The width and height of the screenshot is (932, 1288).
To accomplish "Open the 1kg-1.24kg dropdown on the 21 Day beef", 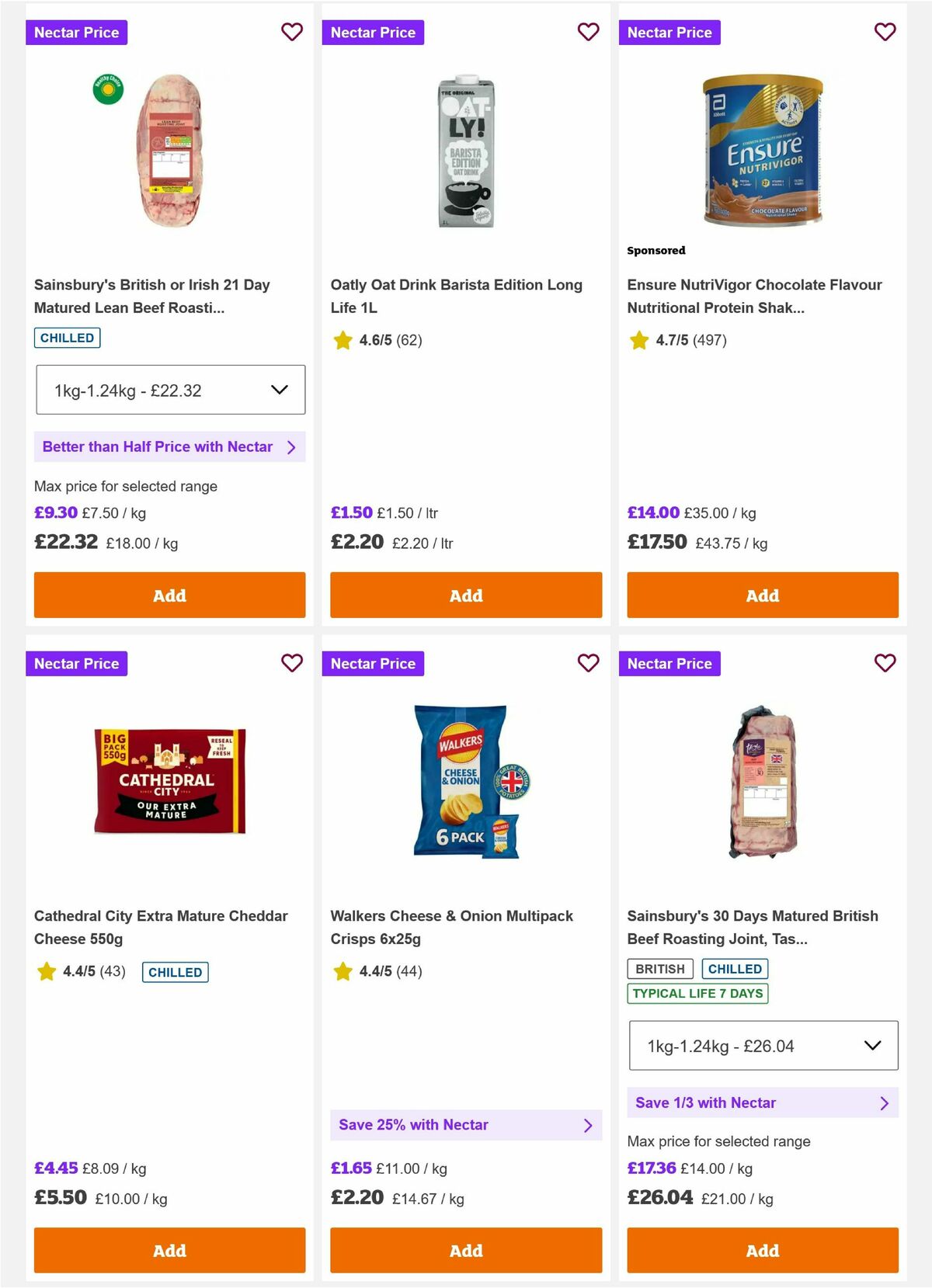I will tap(170, 390).
